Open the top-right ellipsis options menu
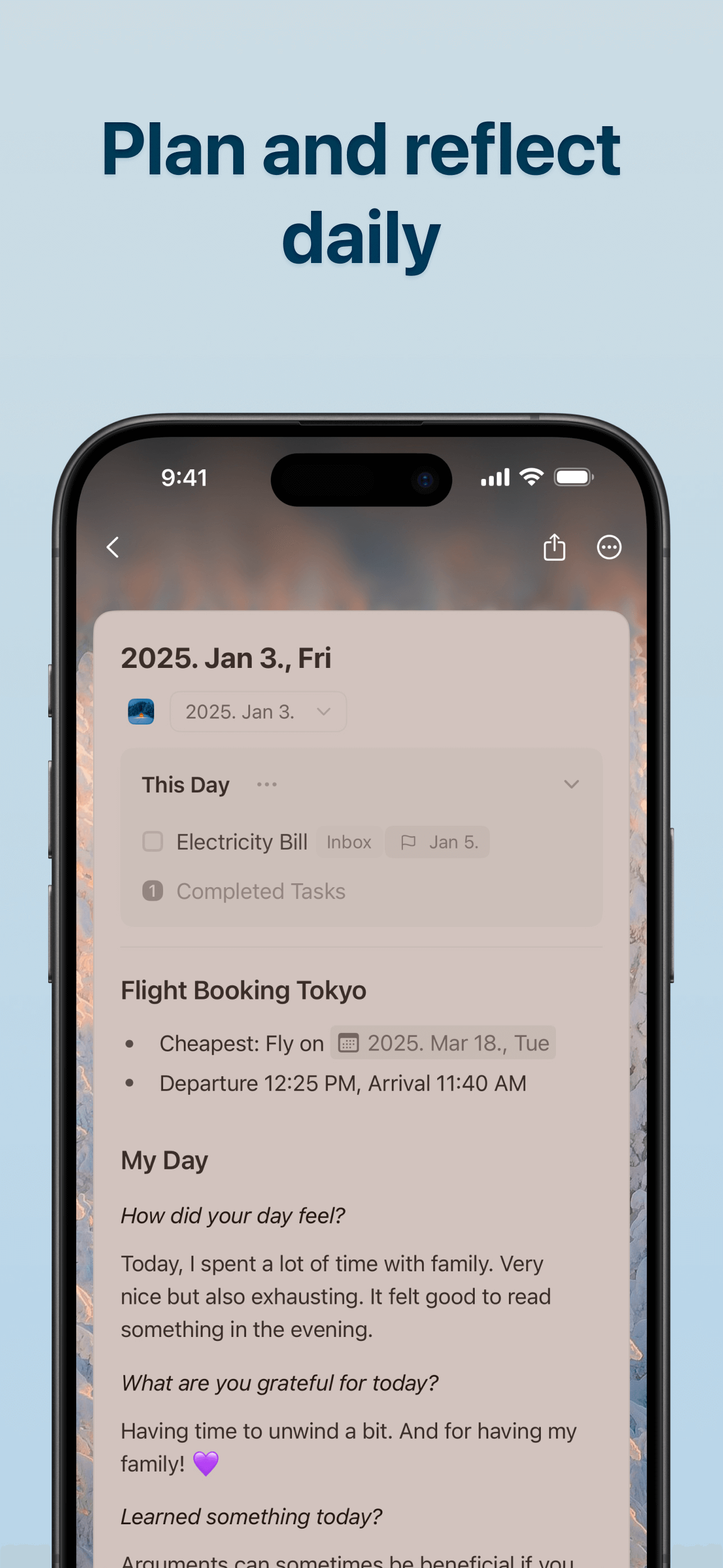The image size is (723, 1568). [609, 547]
